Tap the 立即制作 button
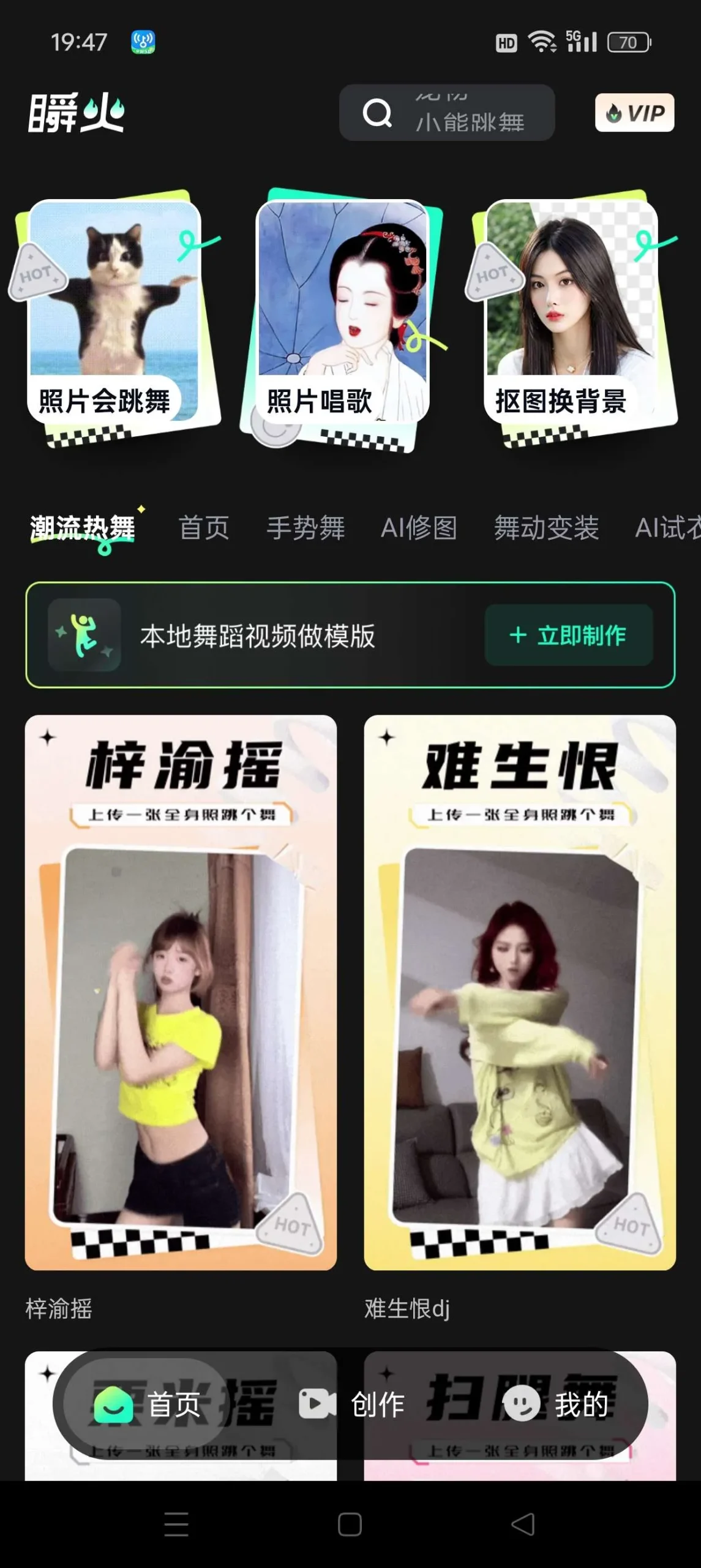The height and width of the screenshot is (1568, 701). pyautogui.click(x=569, y=636)
